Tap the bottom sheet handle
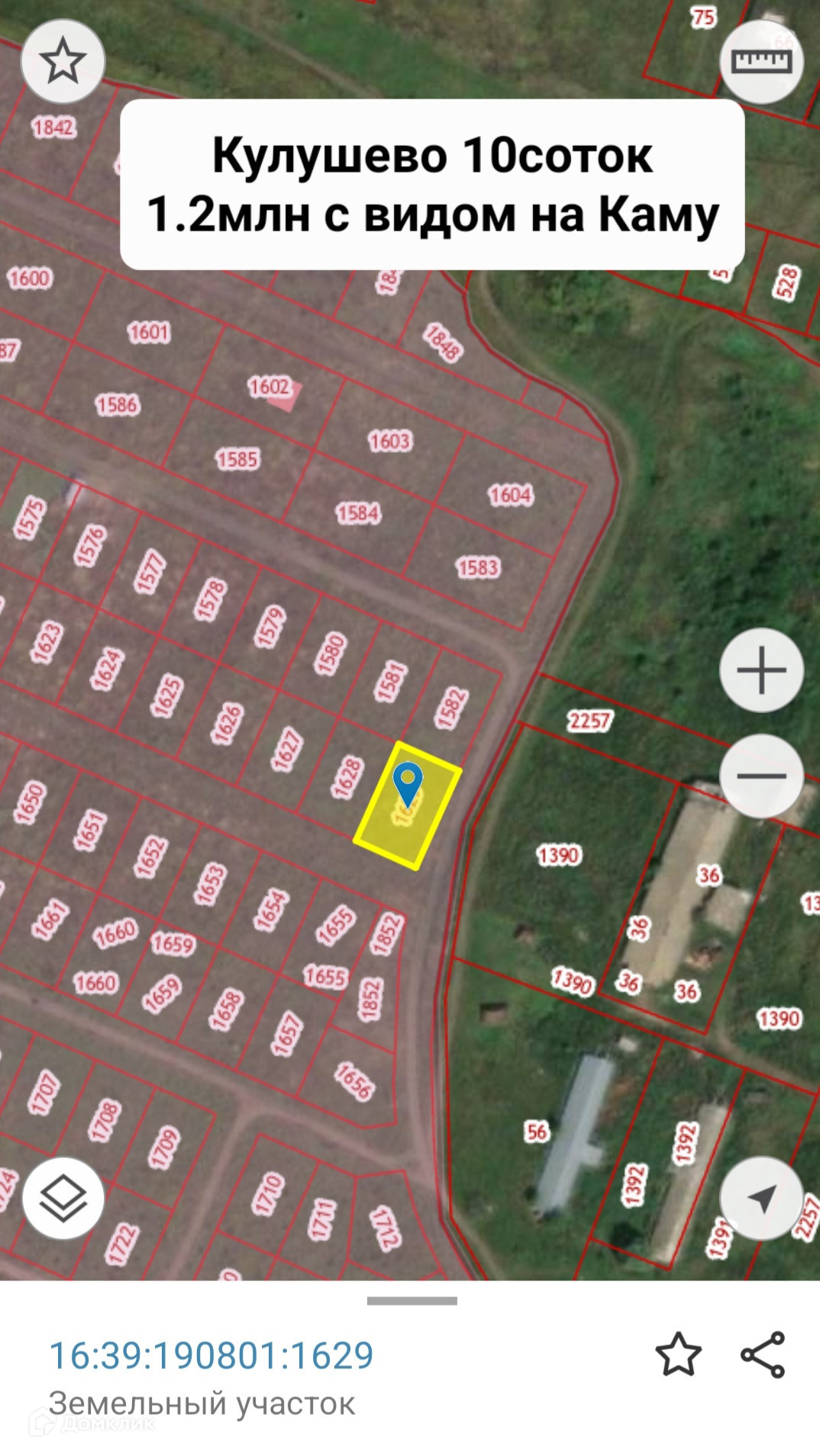 (x=412, y=1301)
